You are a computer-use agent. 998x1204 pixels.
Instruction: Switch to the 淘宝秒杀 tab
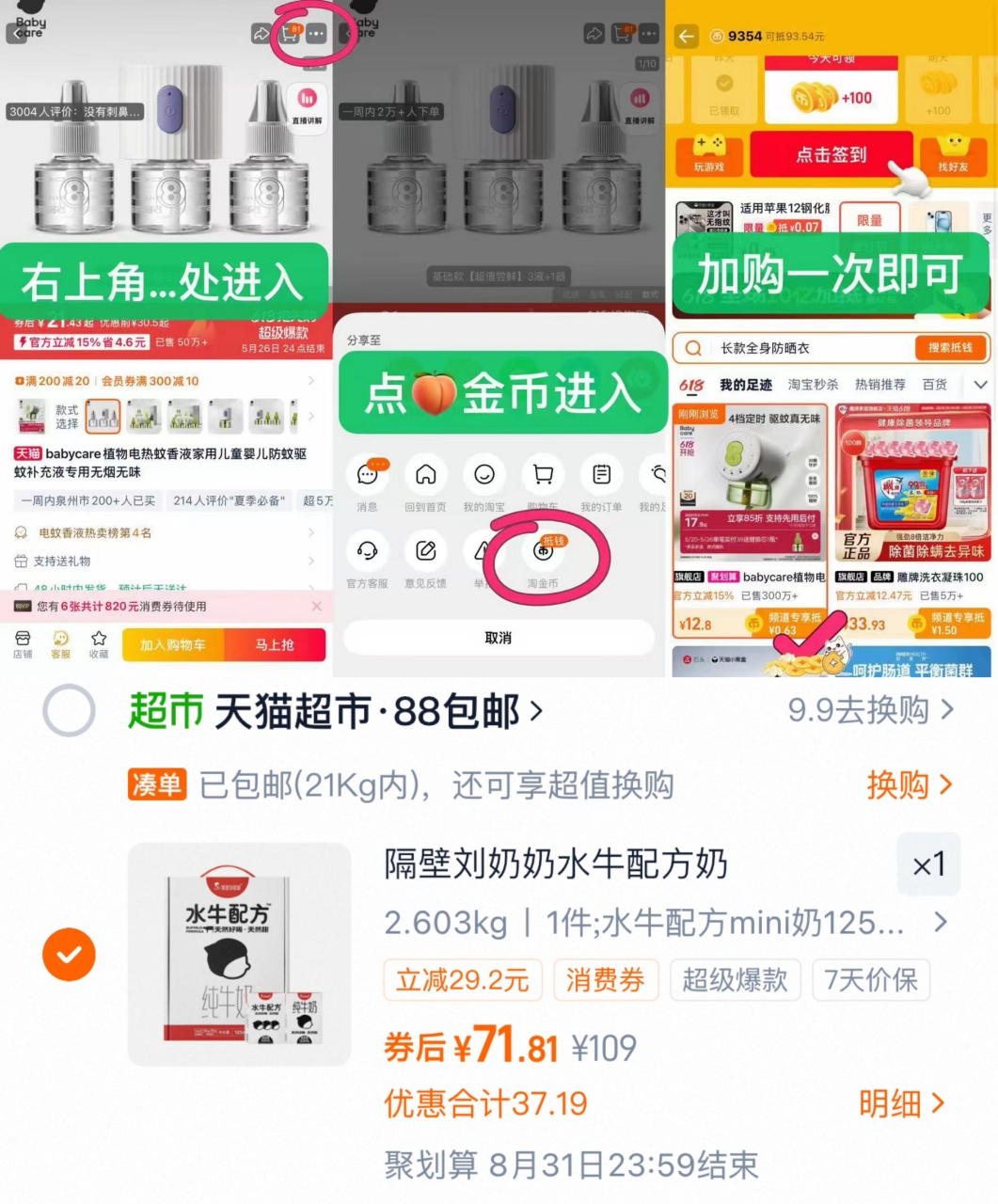[812, 385]
